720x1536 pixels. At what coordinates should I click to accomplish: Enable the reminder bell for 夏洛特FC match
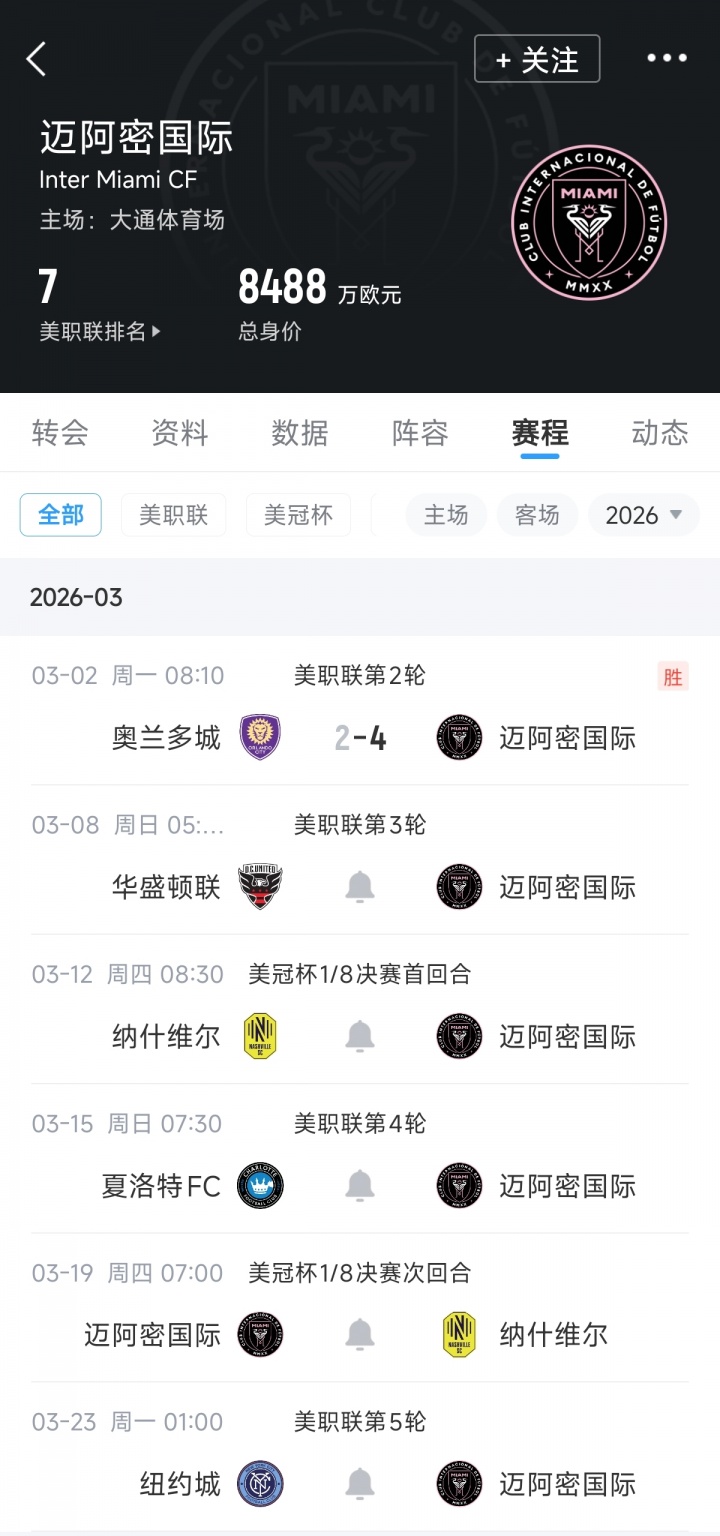click(360, 1186)
